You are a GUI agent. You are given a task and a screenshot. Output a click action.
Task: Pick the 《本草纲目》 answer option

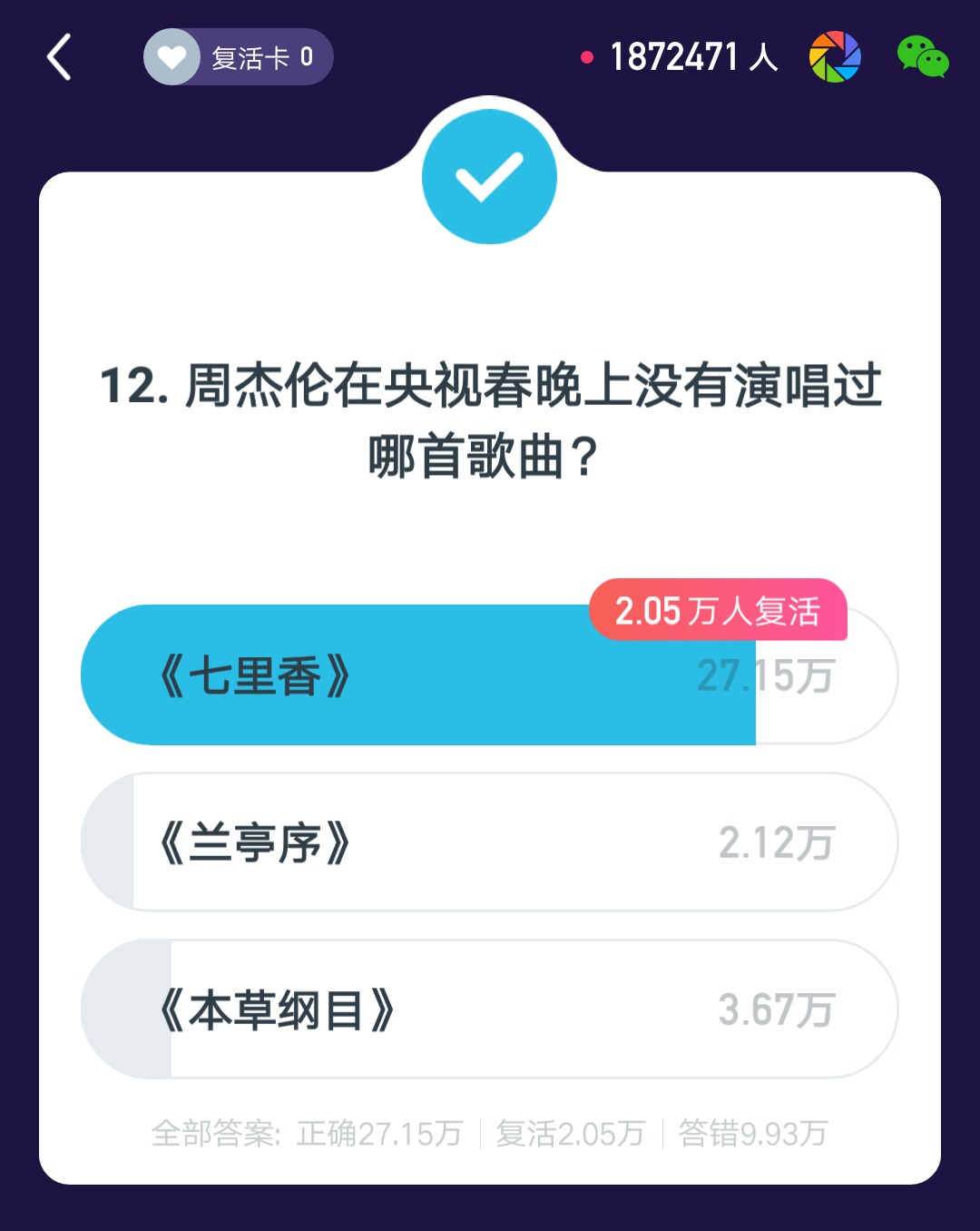click(490, 1010)
